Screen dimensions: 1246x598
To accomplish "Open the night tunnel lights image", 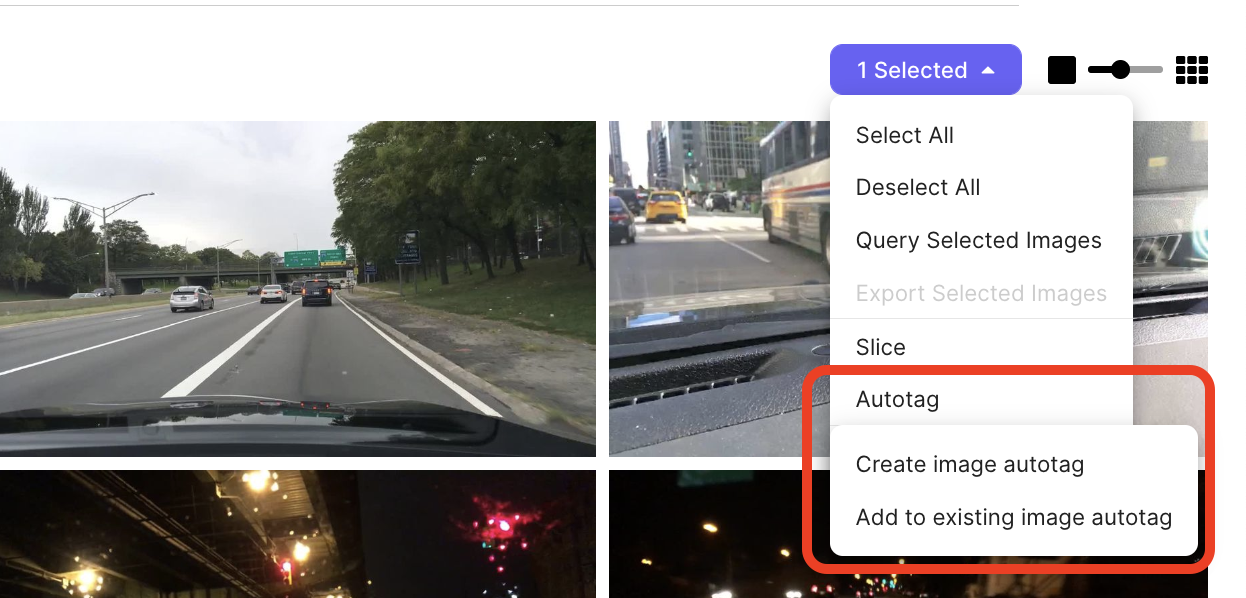I will (x=297, y=535).
